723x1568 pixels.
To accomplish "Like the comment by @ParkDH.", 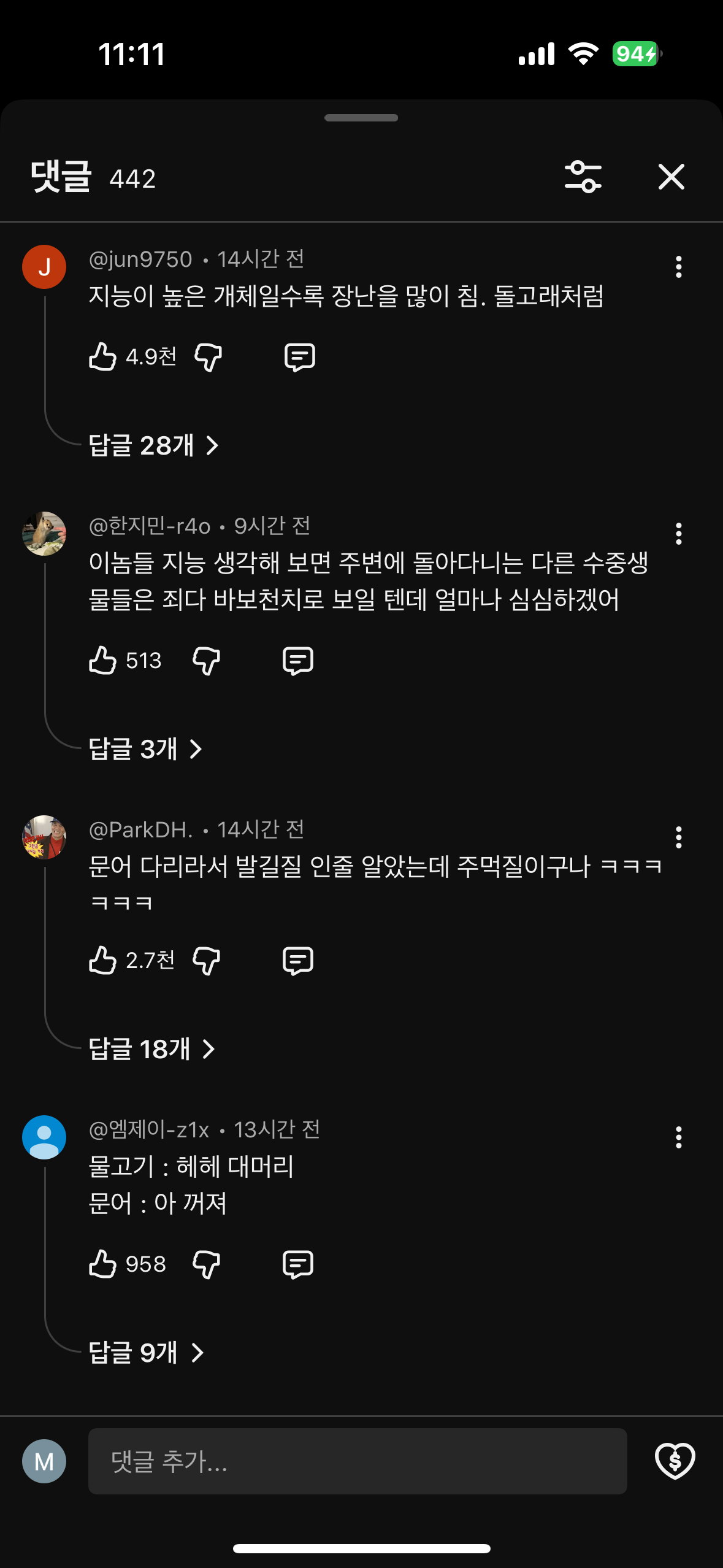I will [102, 960].
